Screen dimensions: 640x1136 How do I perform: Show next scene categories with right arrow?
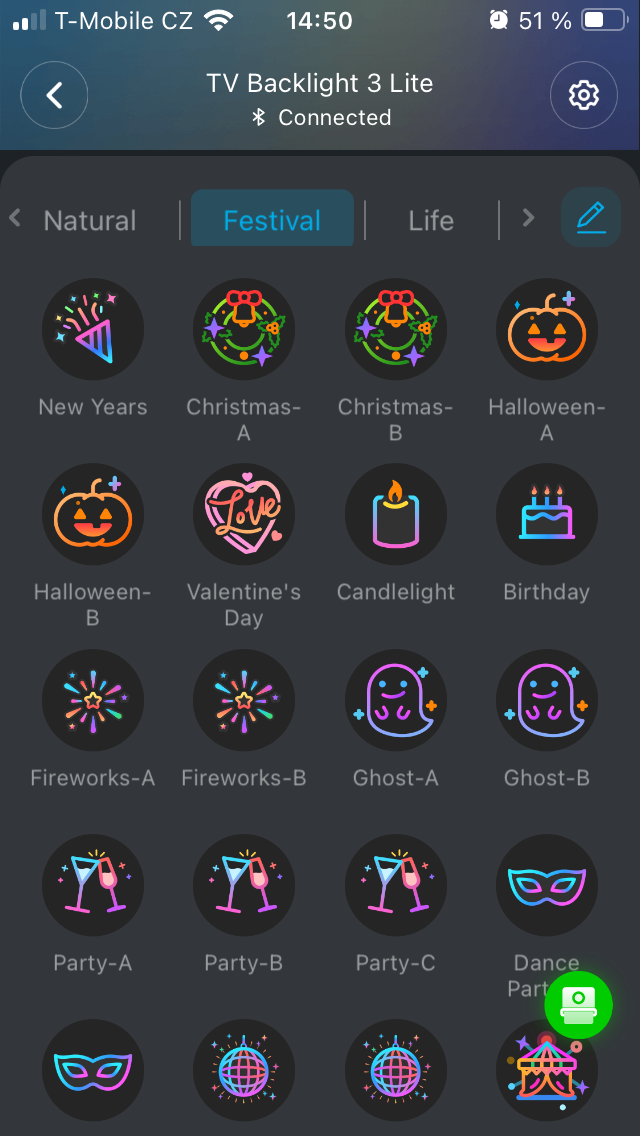529,218
